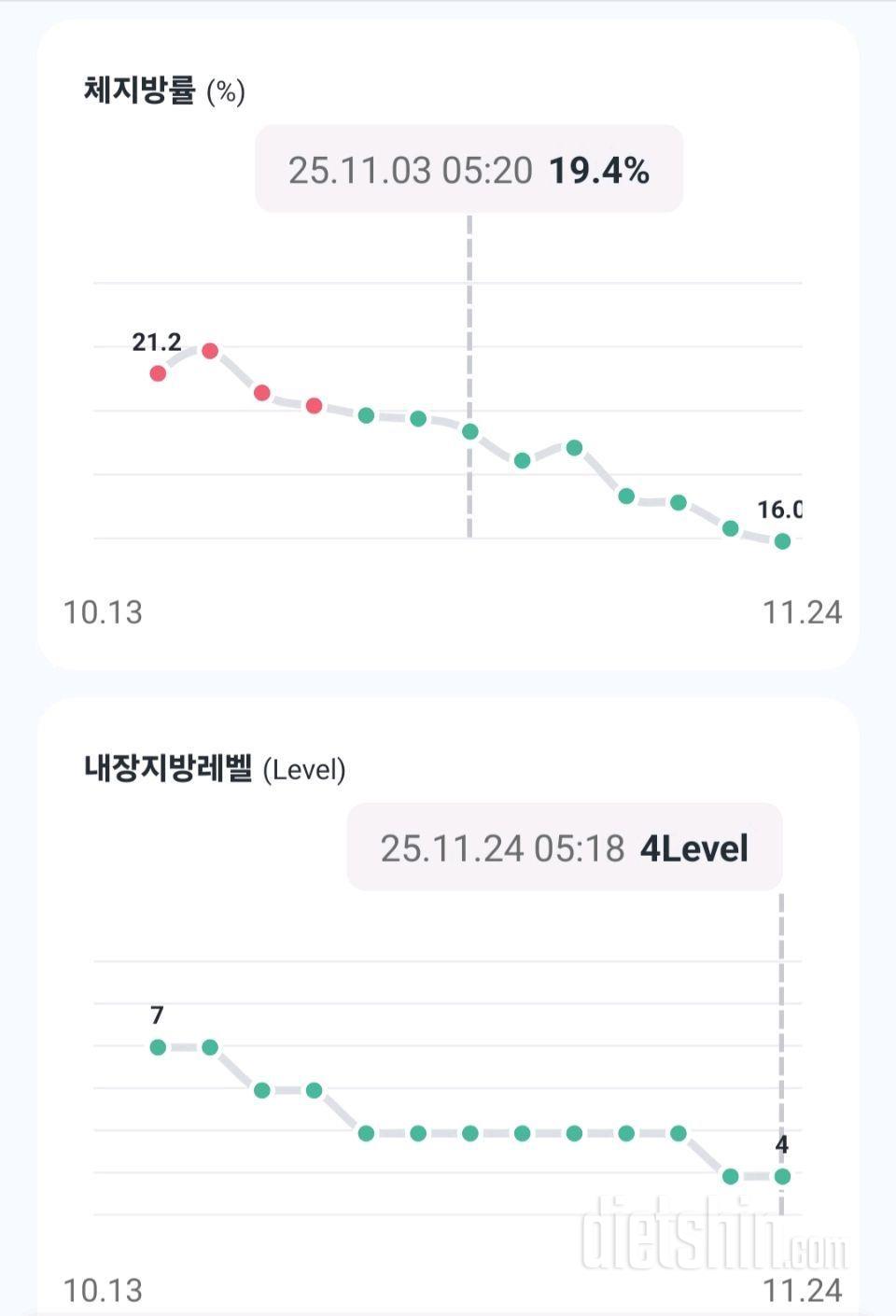Select the small bump green dot after the dip
Screen dimensions: 896x1316
tap(572, 446)
